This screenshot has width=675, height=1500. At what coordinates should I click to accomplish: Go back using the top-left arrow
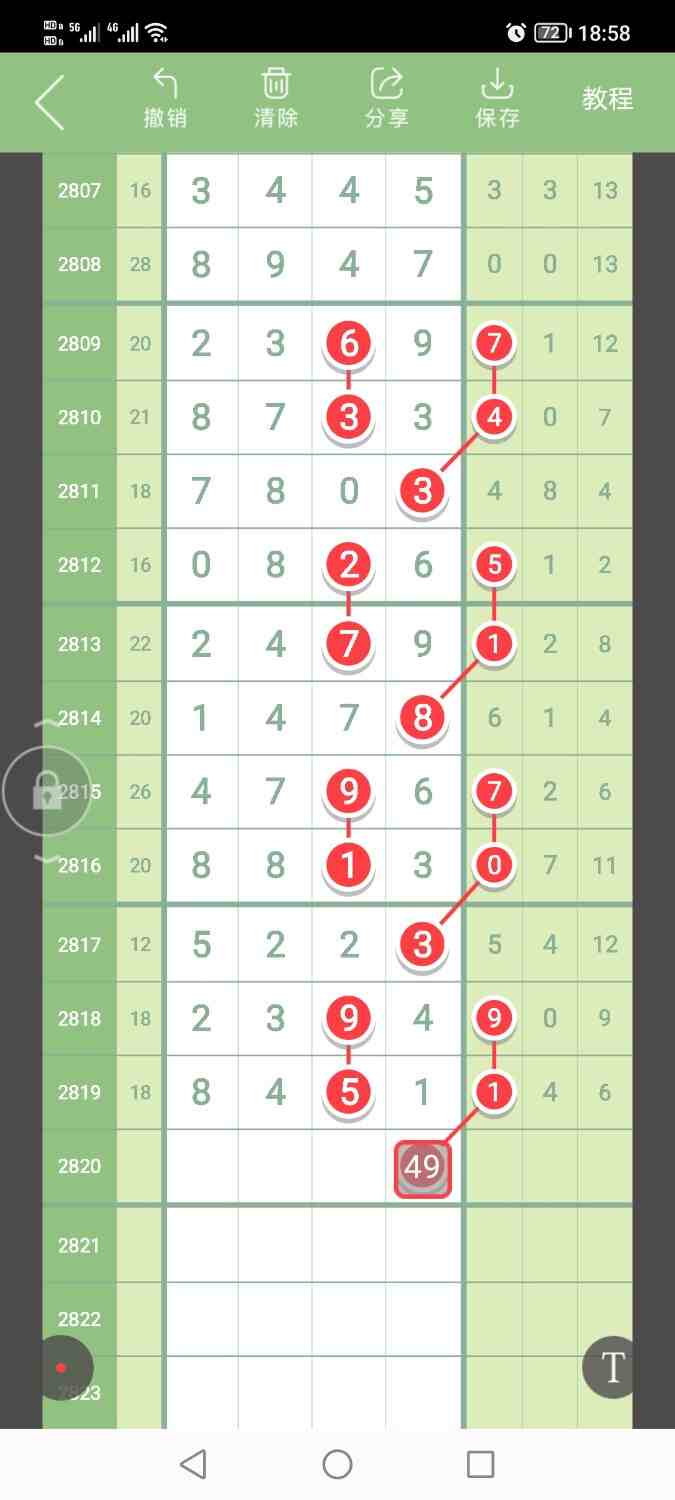click(x=50, y=101)
